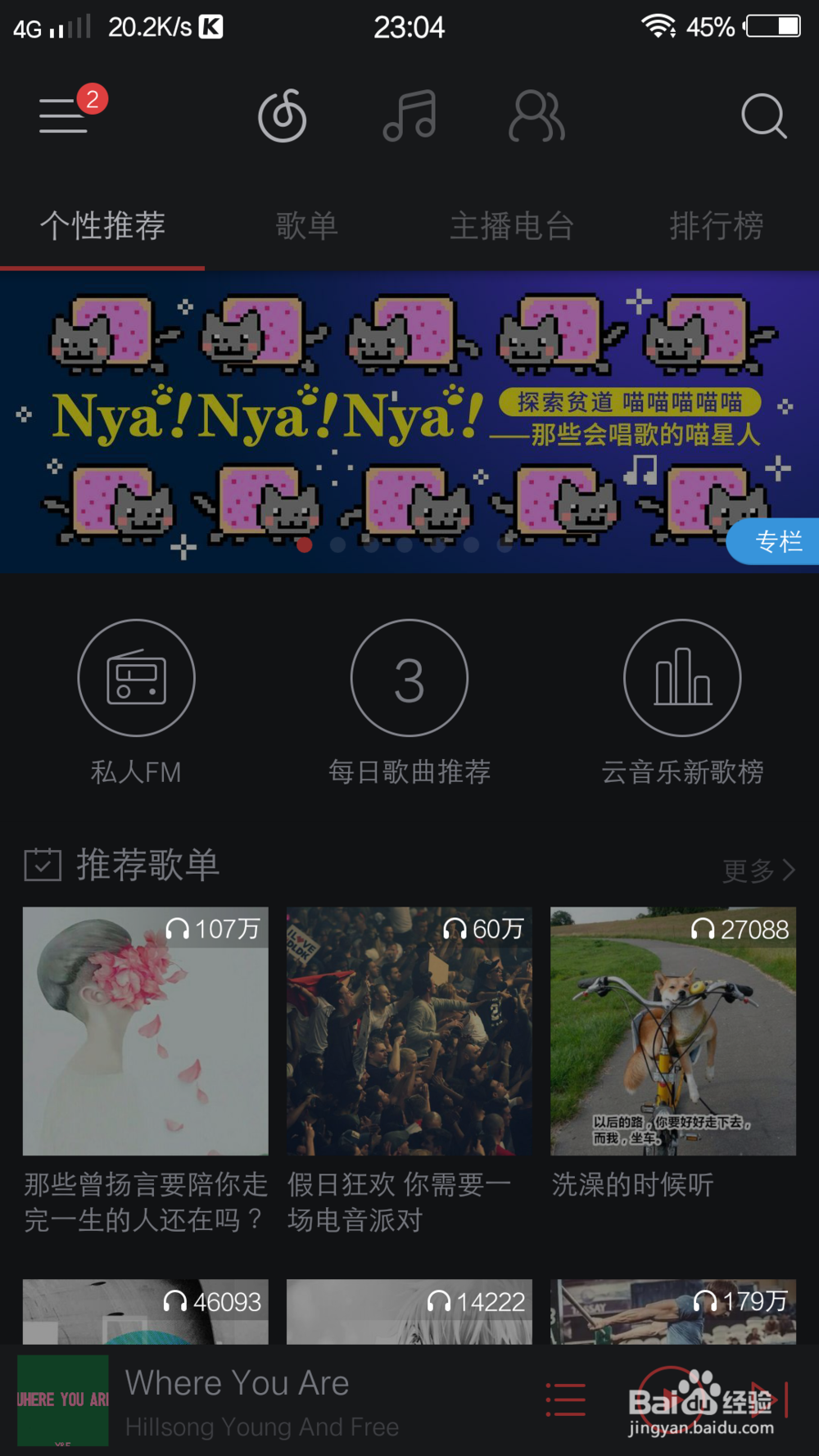Image resolution: width=819 pixels, height=1456 pixels.
Task: Open the play queue list icon
Action: coord(565,1400)
